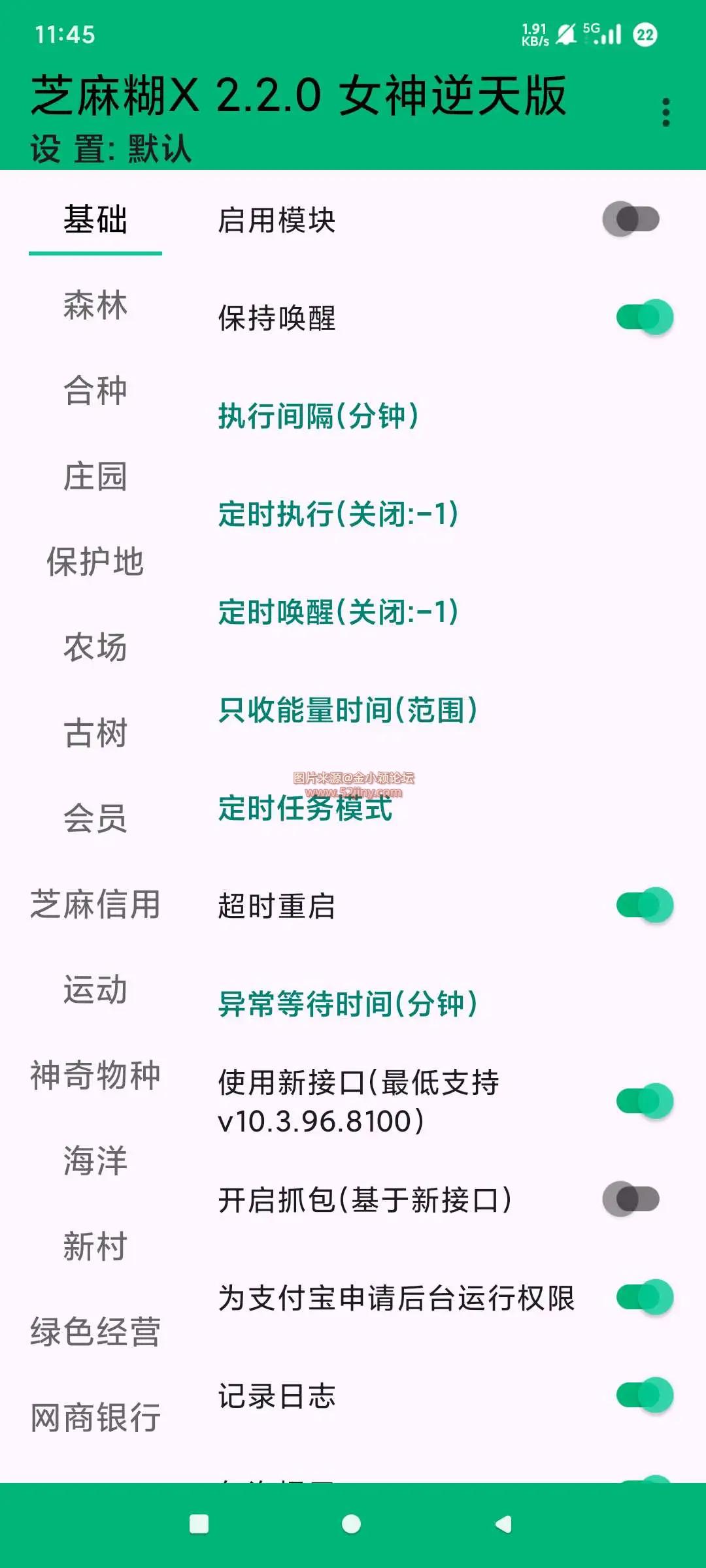Switch to 网商银行 tab

click(x=95, y=1418)
